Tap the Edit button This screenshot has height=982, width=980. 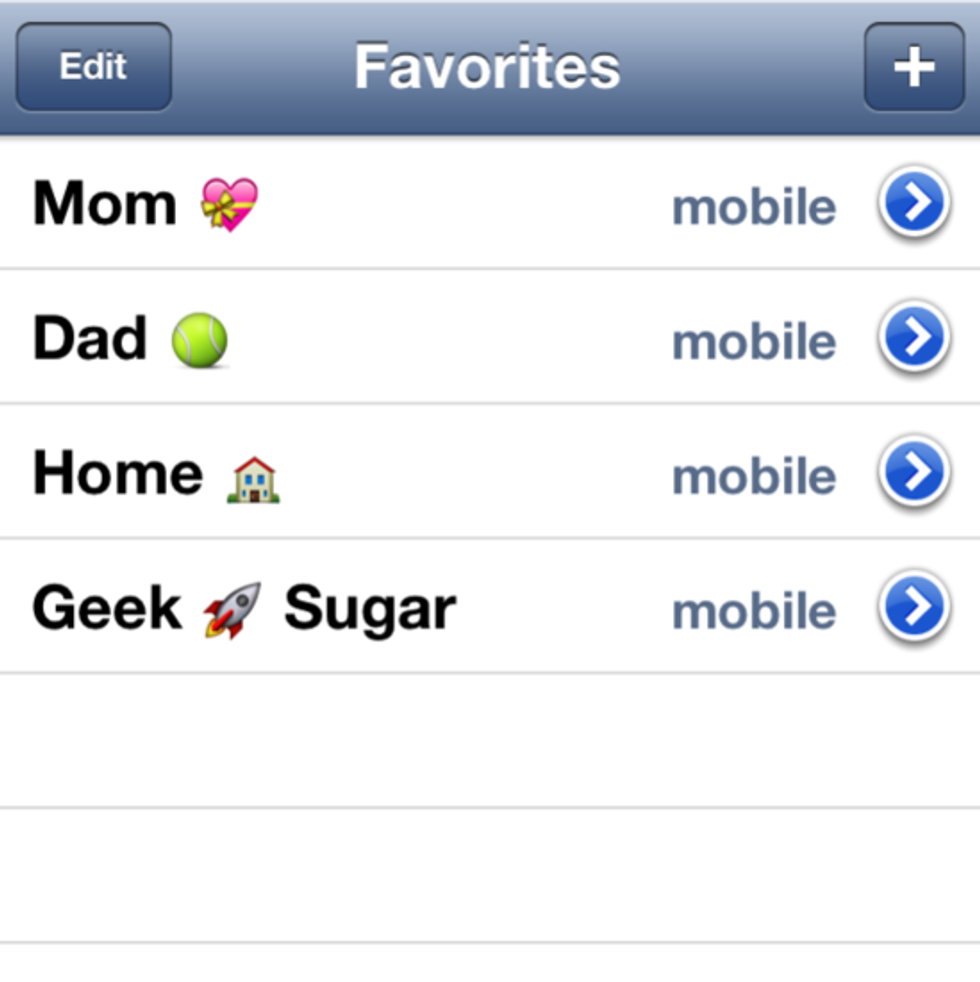click(93, 67)
